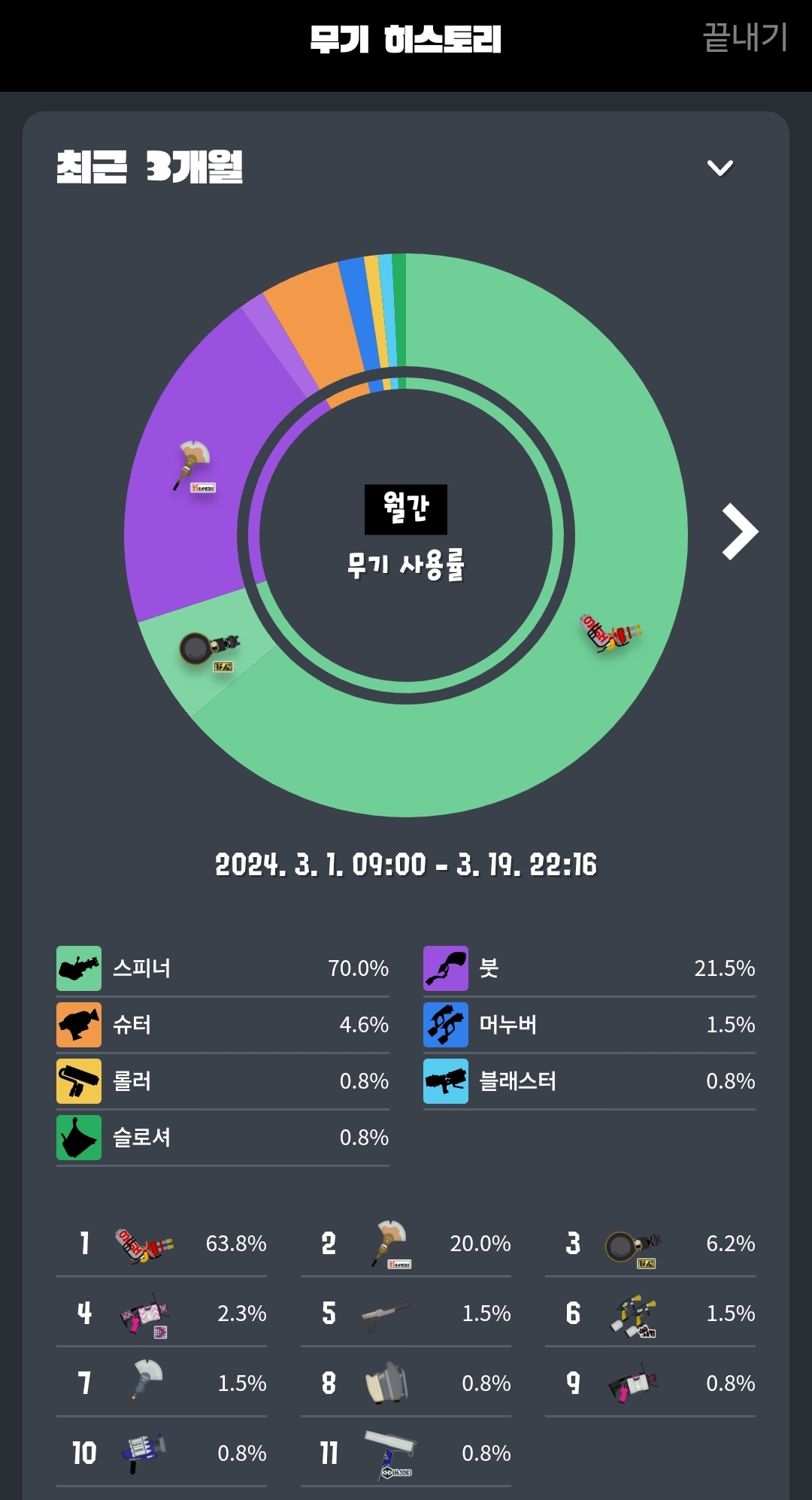Tap 끝내기 to exit weapon history
812x1500 pixels.
744,38
